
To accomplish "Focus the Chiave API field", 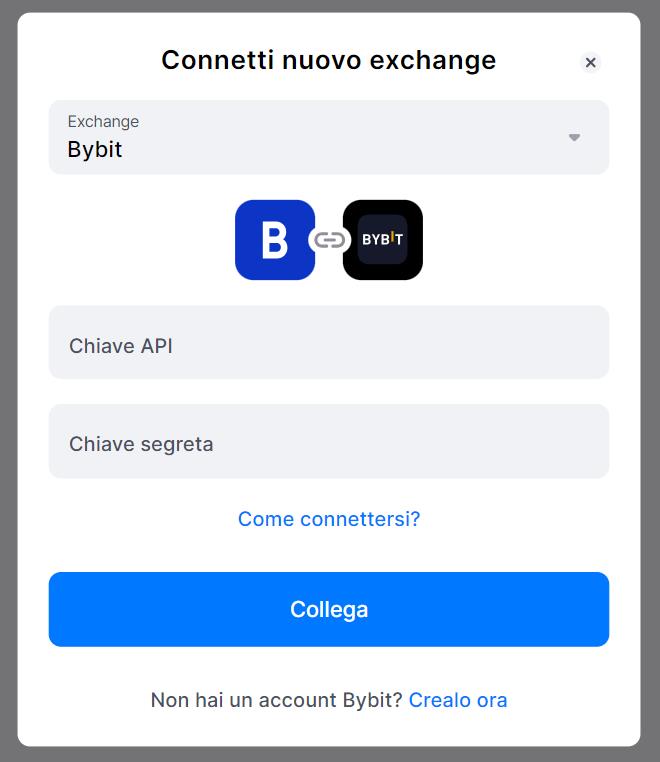I will pyautogui.click(x=328, y=343).
